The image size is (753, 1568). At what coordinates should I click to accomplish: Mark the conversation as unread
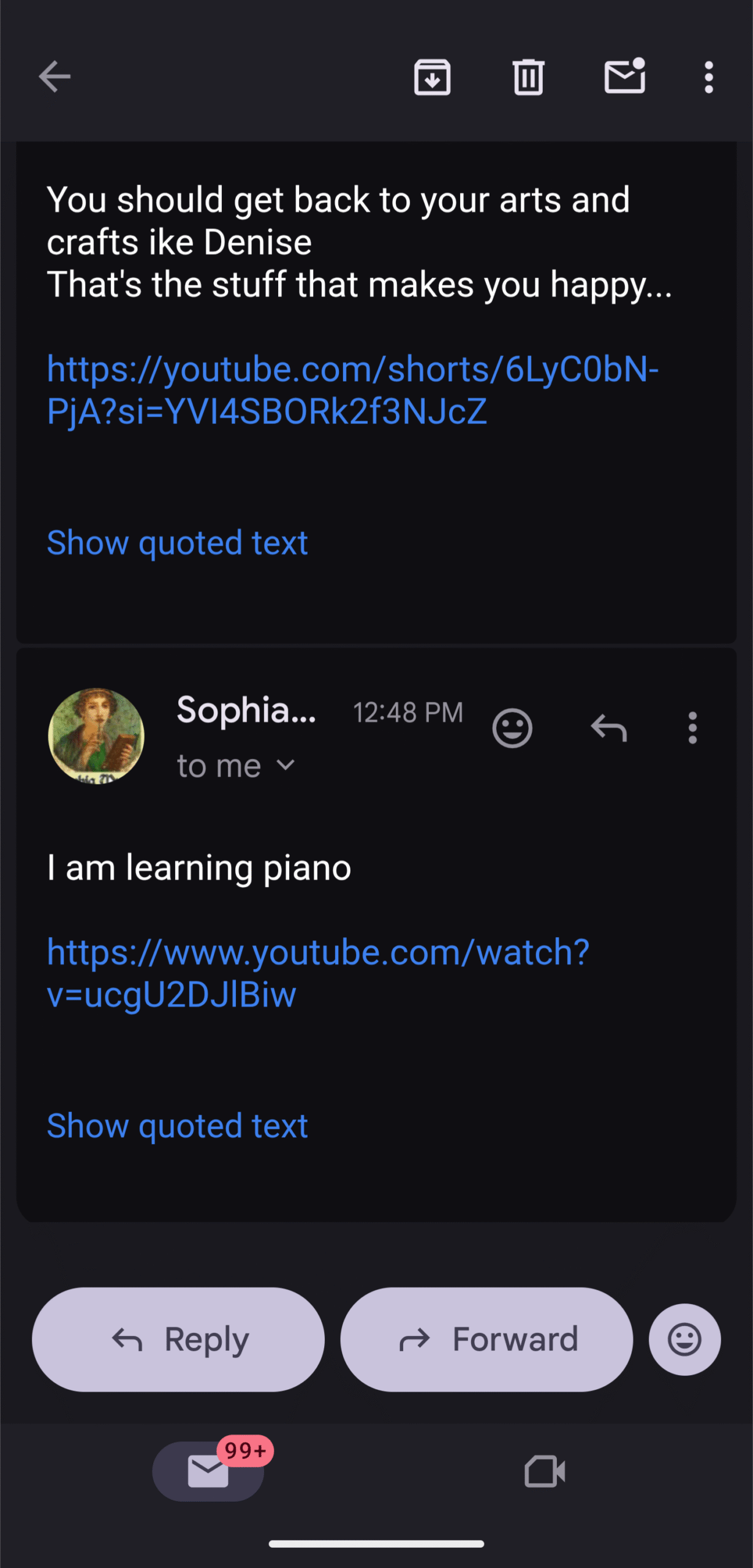point(624,77)
